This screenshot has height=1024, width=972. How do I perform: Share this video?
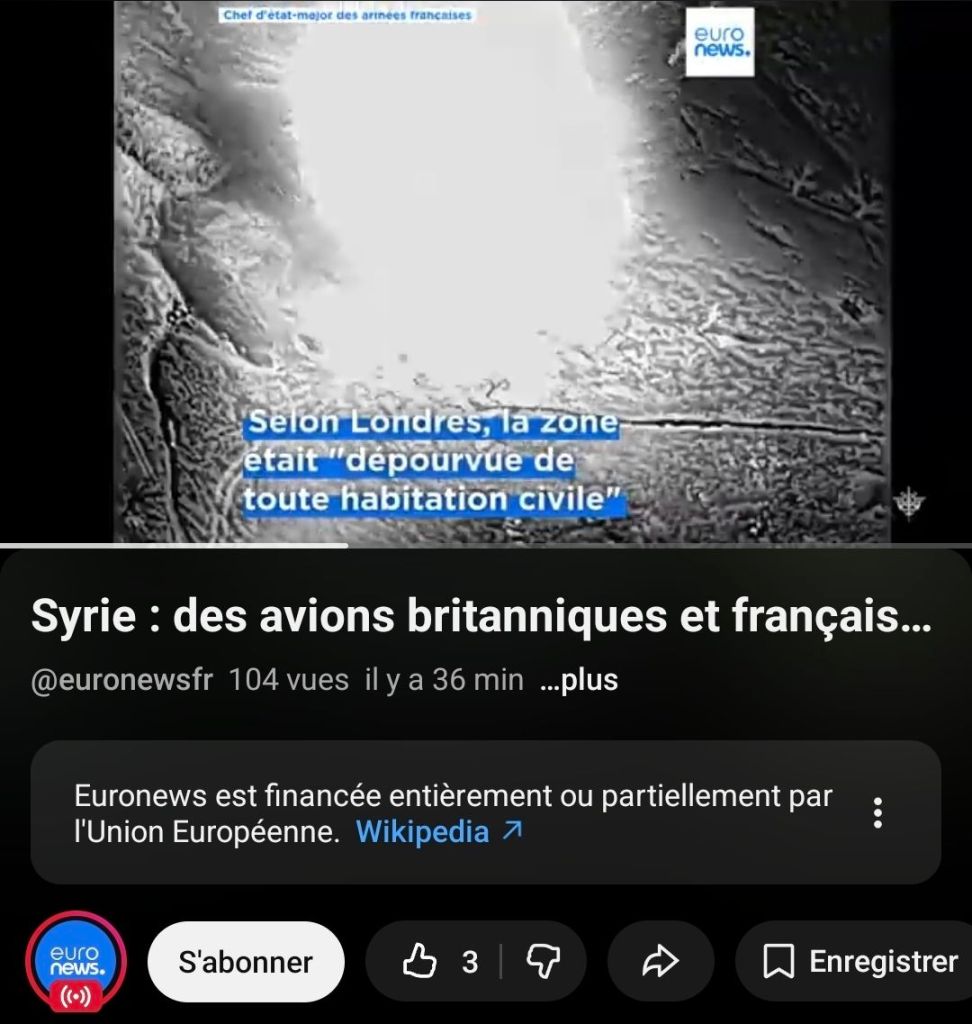click(x=660, y=962)
